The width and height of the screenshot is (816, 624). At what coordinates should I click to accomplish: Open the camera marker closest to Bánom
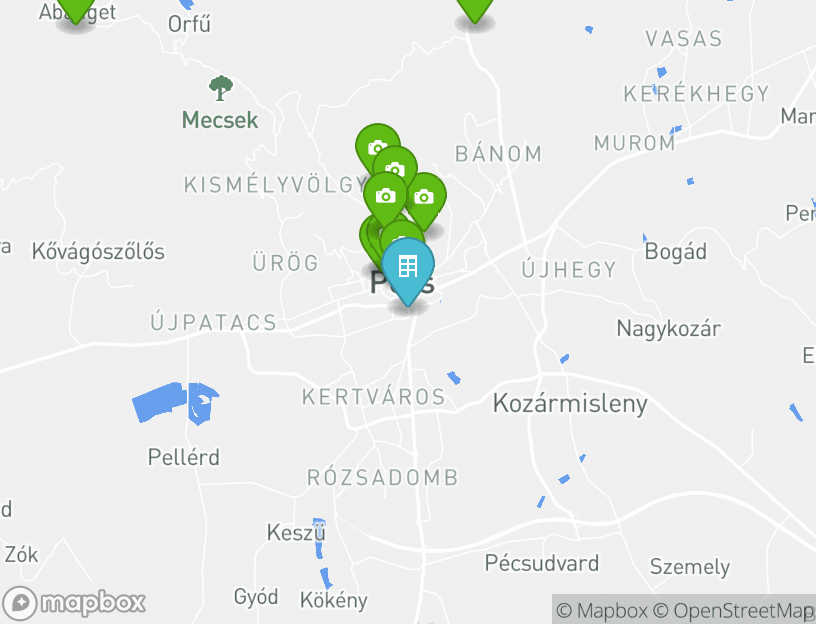pos(424,197)
